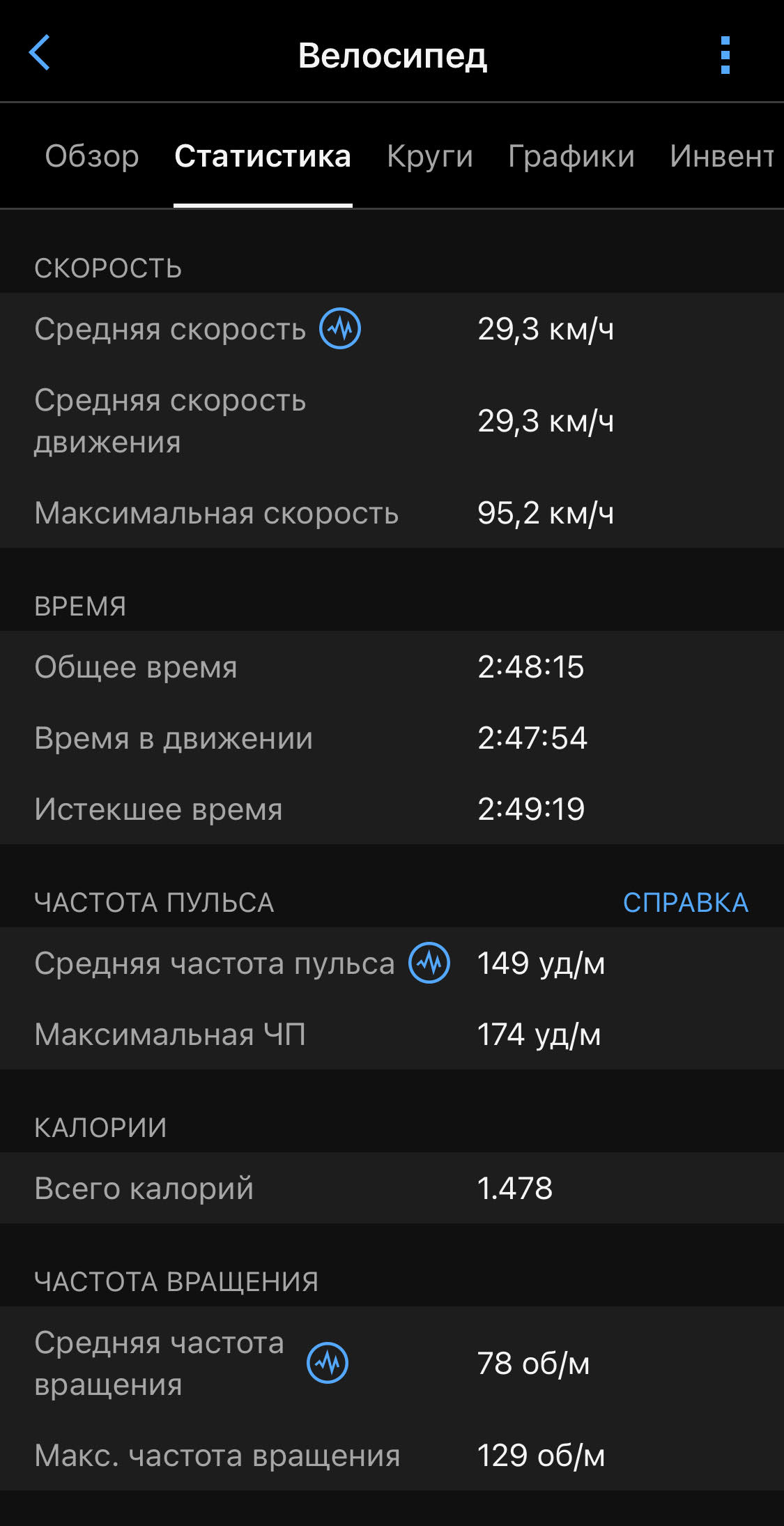Tap the insights icon by Средняя частота вращения
784x1526 pixels.
coord(328,1363)
